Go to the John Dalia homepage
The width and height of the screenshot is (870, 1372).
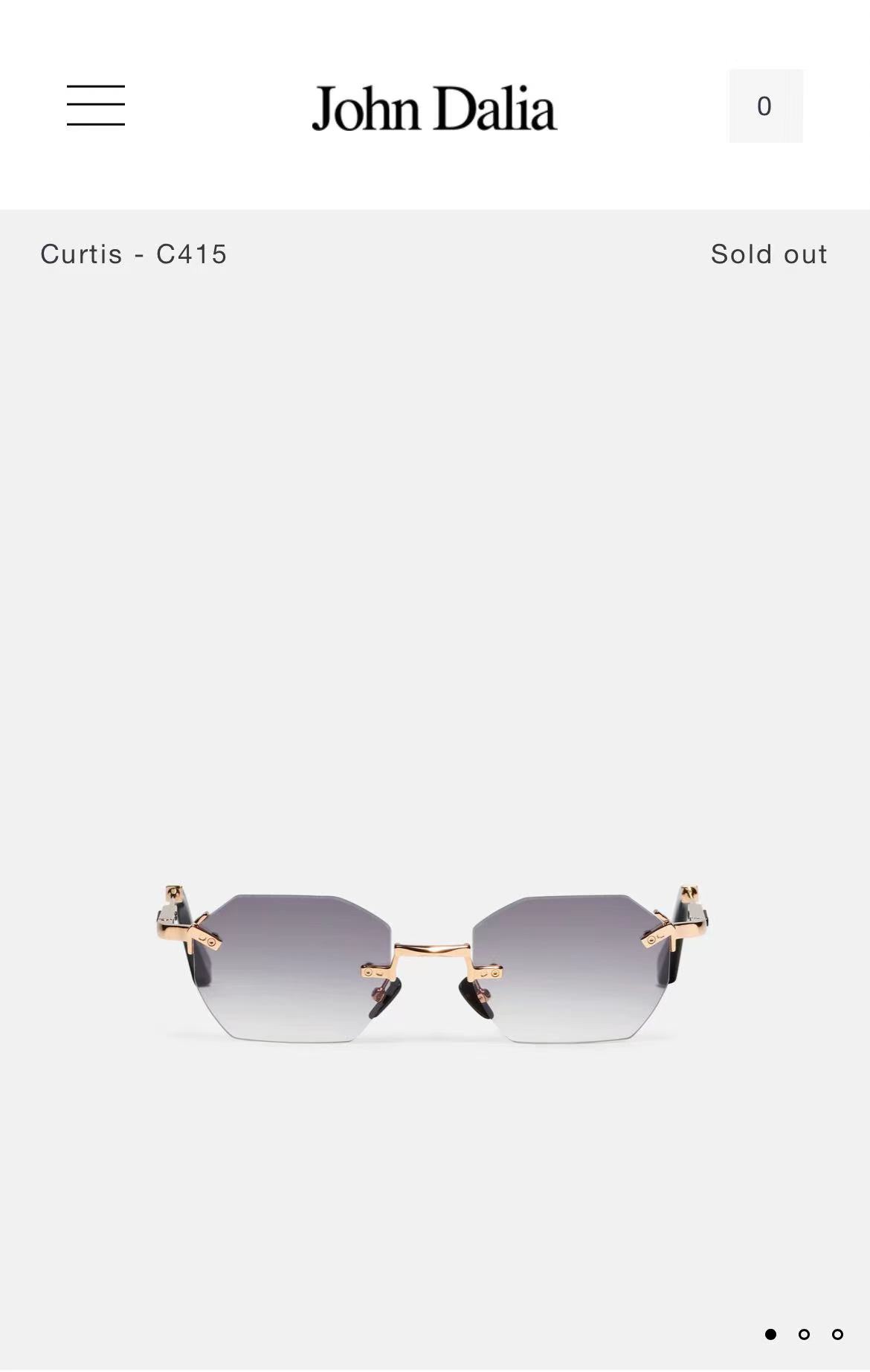pyautogui.click(x=434, y=108)
